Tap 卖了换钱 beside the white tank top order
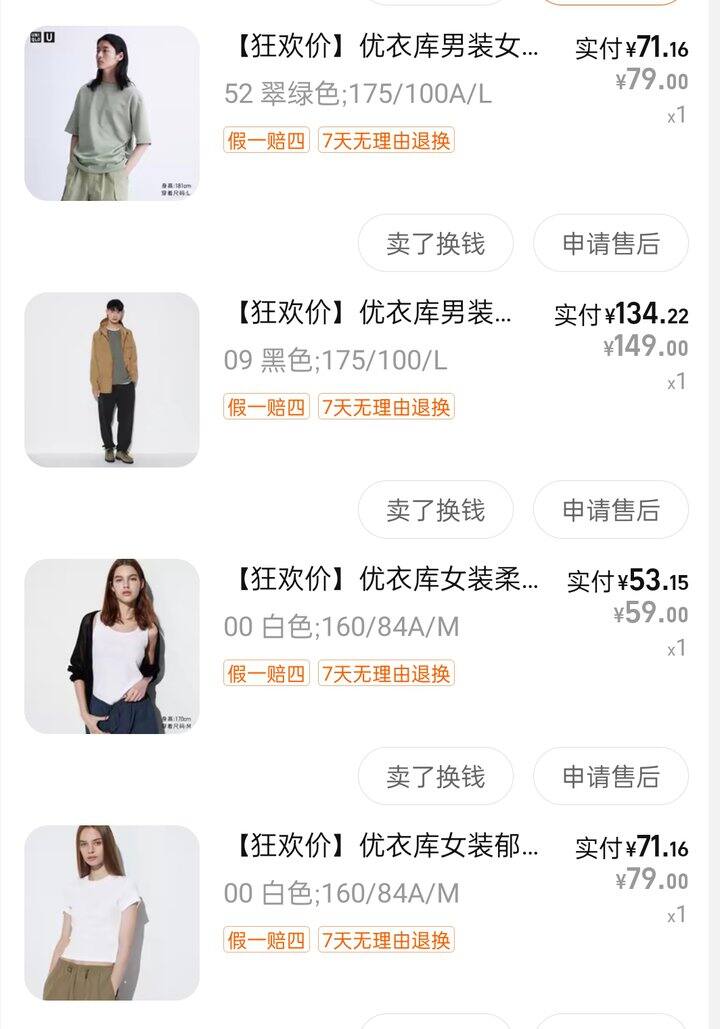The width and height of the screenshot is (720, 1029). click(x=434, y=775)
